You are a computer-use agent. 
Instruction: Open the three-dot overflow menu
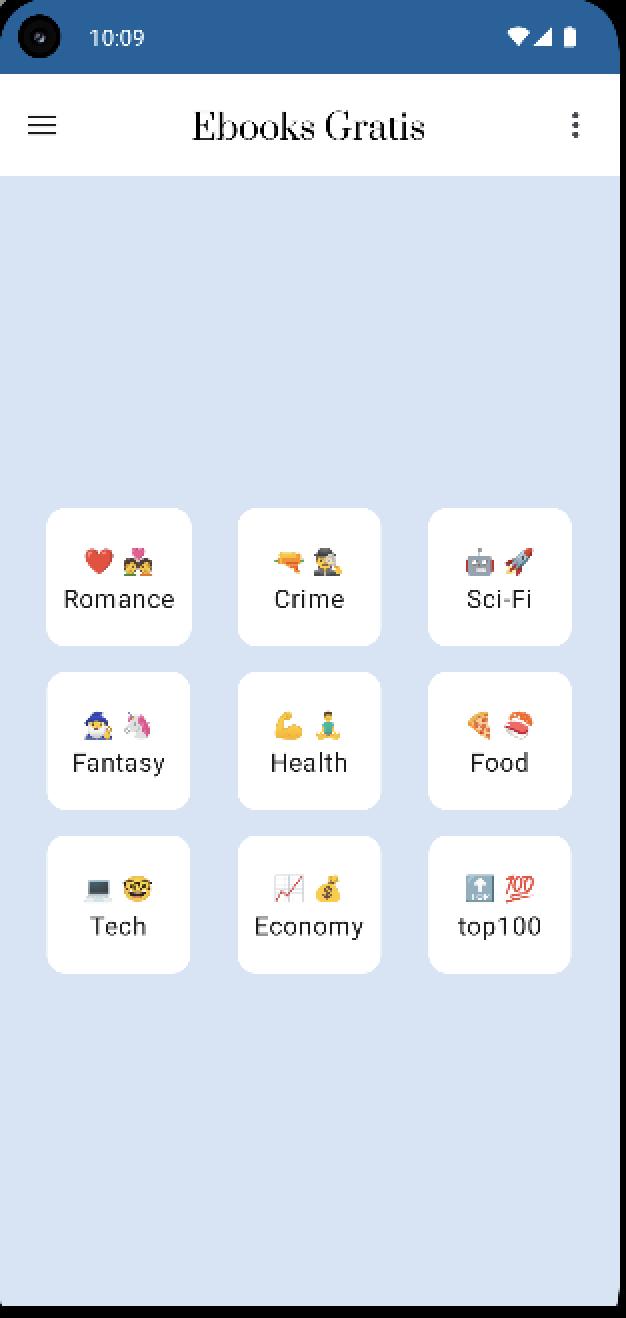(575, 125)
